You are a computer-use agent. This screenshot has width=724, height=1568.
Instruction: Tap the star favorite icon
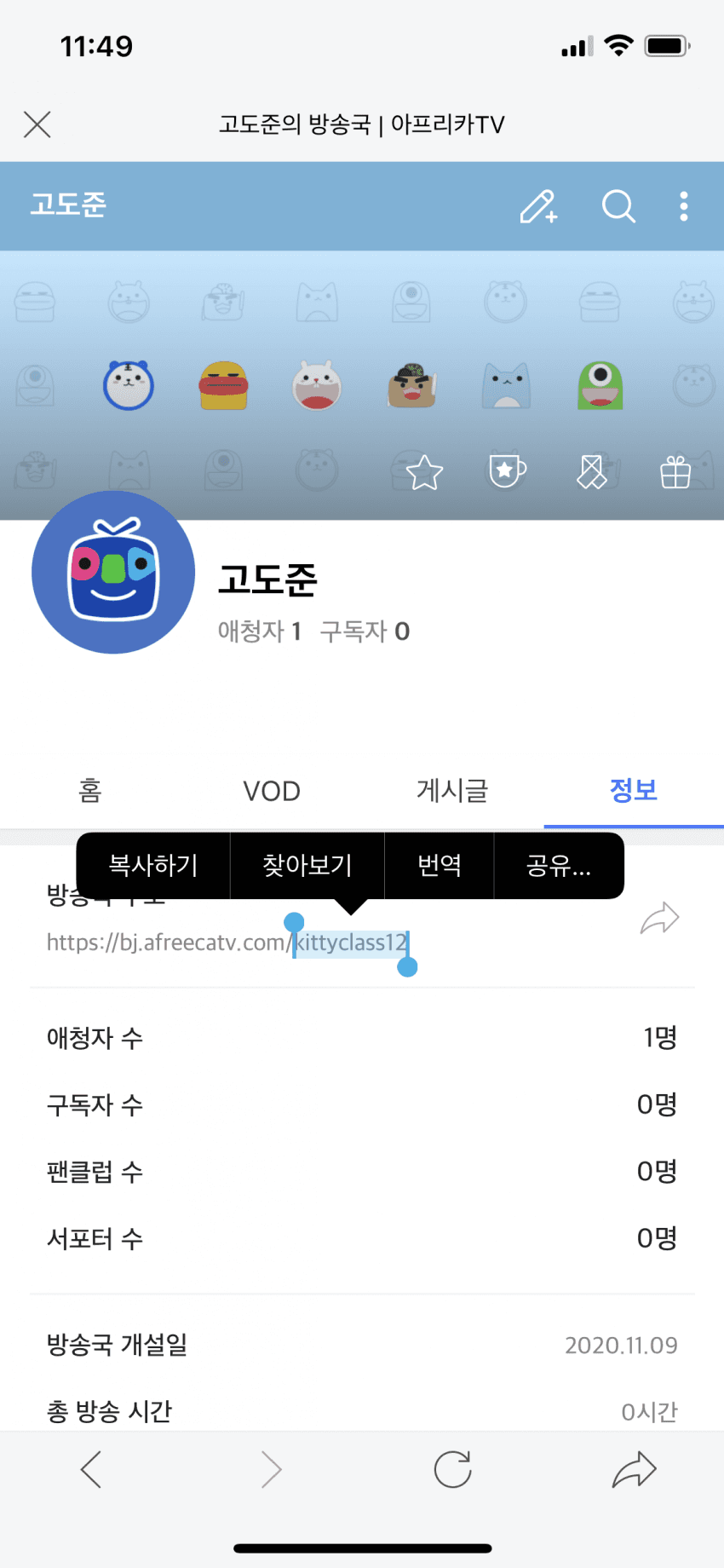pyautogui.click(x=424, y=472)
